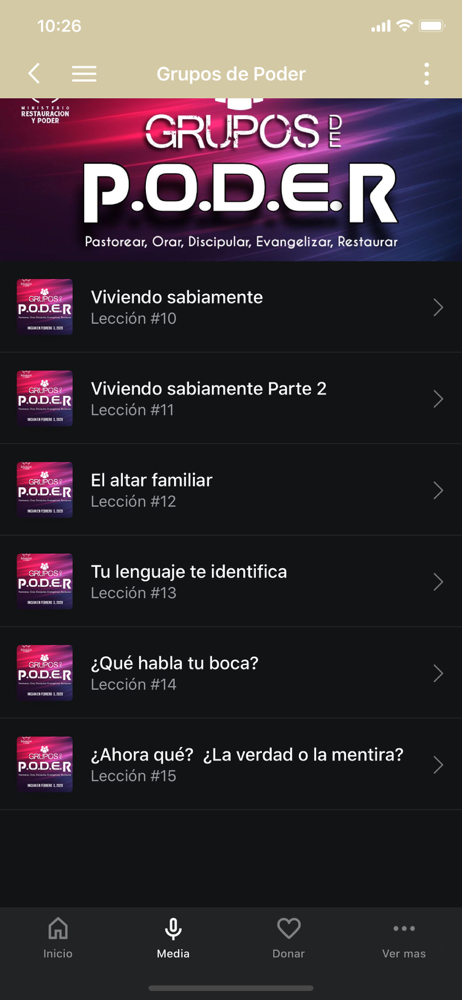Select El altar familiar lesson
462x1000 pixels.
[x=231, y=490]
